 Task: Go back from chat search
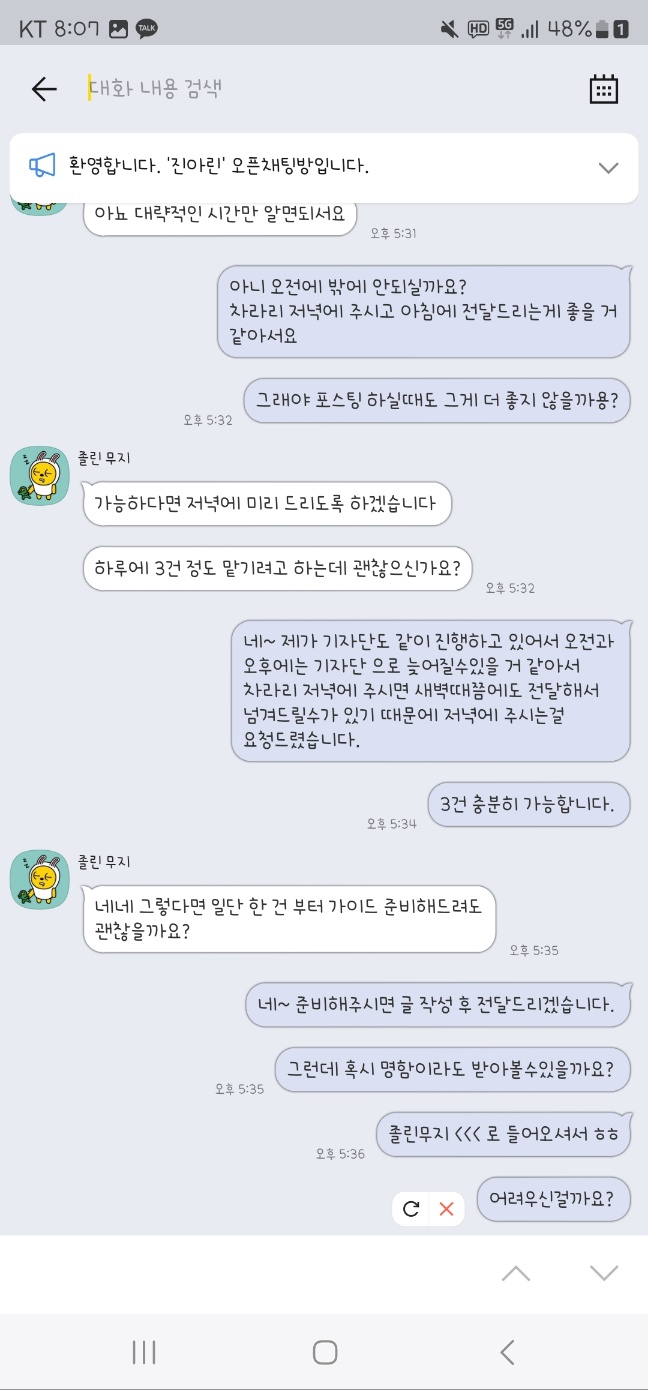[44, 89]
